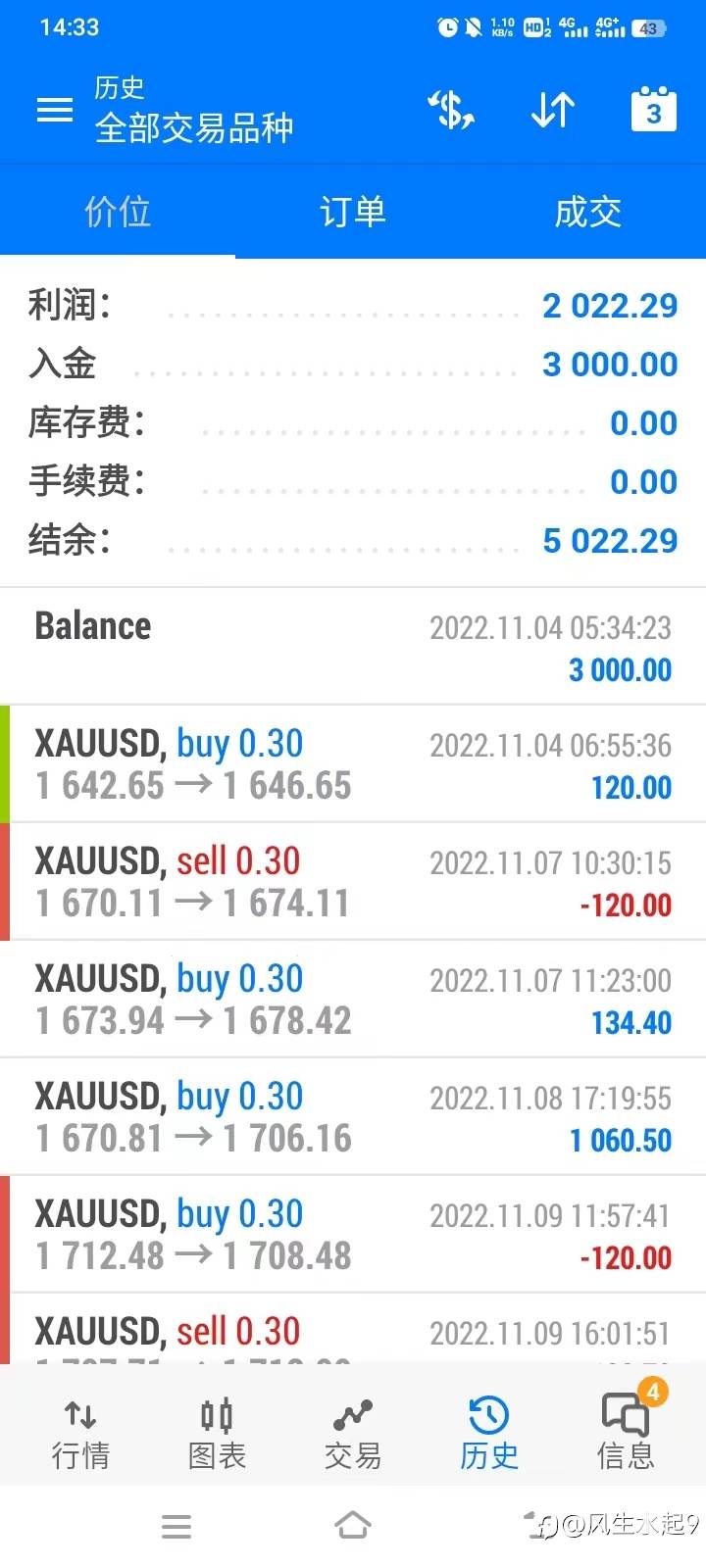Image resolution: width=706 pixels, height=1568 pixels.
Task: Open the Balance 3 000.00 deposit entry
Action: click(353, 647)
